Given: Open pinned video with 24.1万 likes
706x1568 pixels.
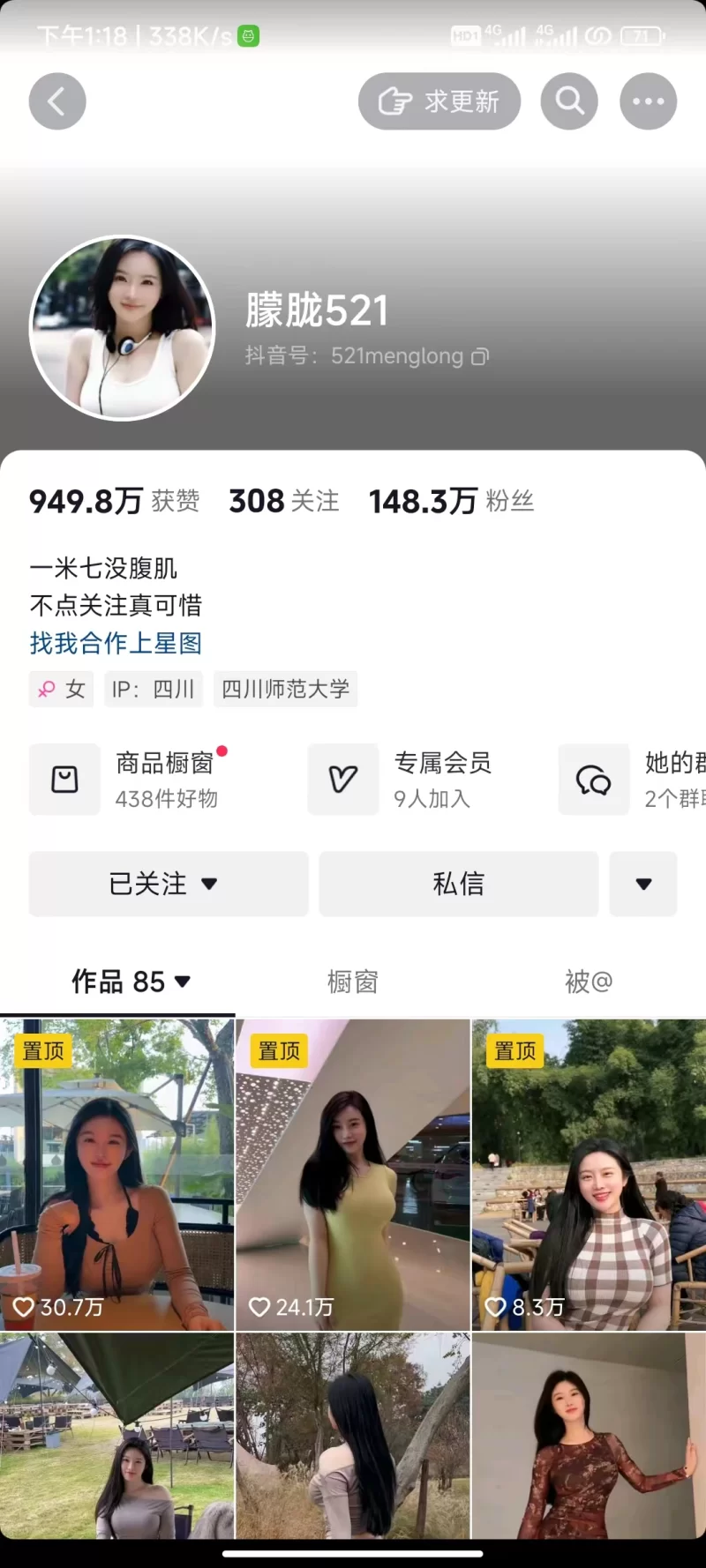Looking at the screenshot, I should [352, 1175].
